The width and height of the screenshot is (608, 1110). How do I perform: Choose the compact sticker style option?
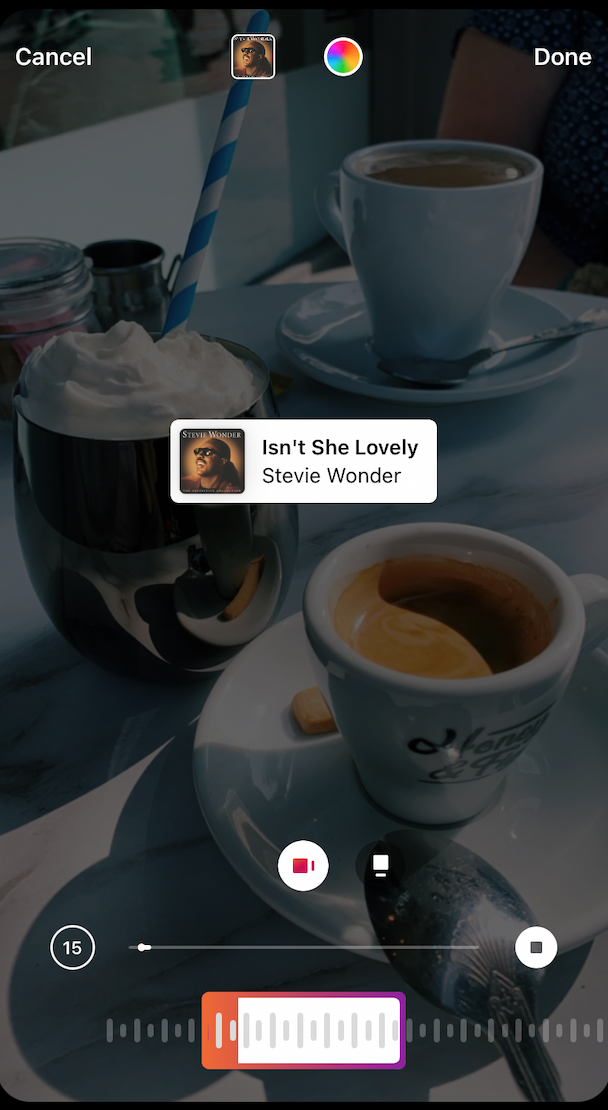click(380, 865)
